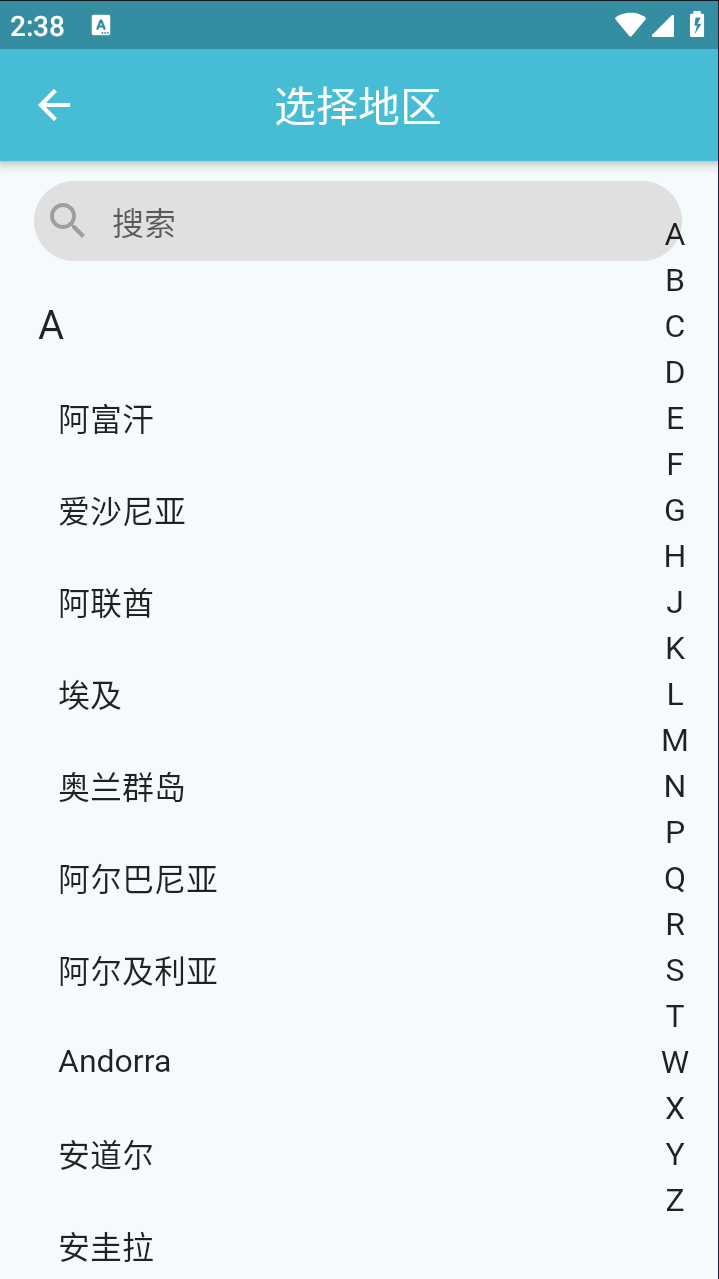Image resolution: width=719 pixels, height=1279 pixels.
Task: Jump to letter B in the index
Action: pos(675,281)
